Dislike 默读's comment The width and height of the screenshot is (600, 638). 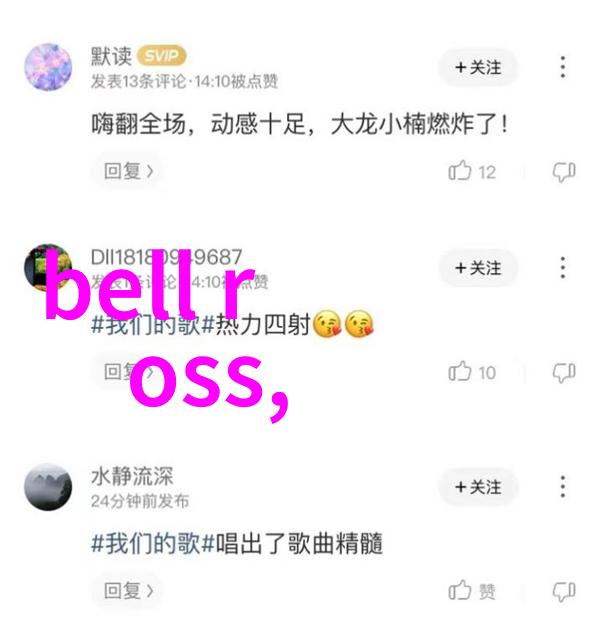coord(564,172)
